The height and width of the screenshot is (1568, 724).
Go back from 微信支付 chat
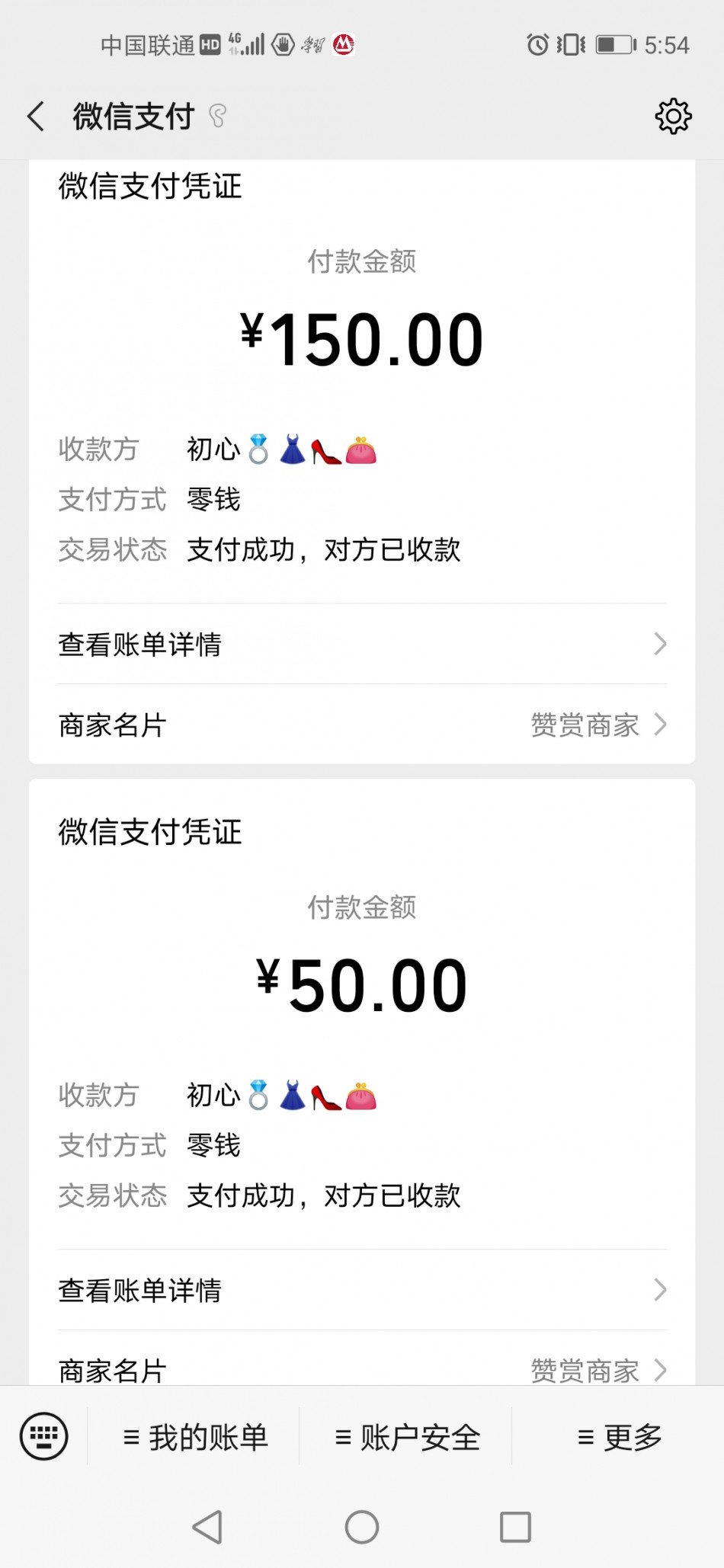pos(36,117)
